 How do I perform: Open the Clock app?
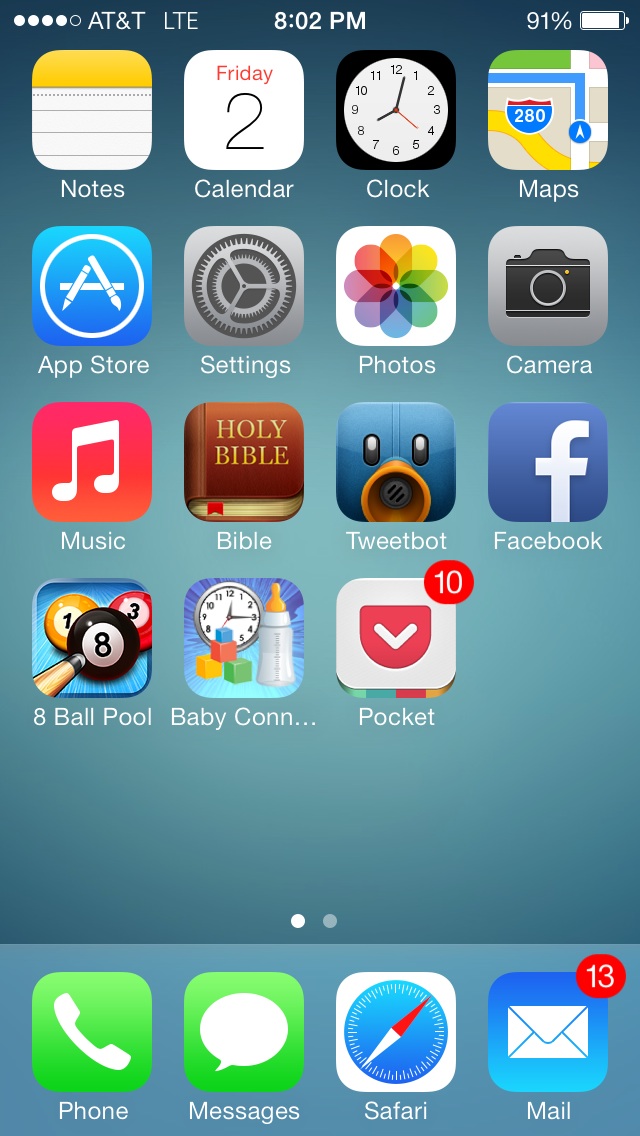pos(396,110)
